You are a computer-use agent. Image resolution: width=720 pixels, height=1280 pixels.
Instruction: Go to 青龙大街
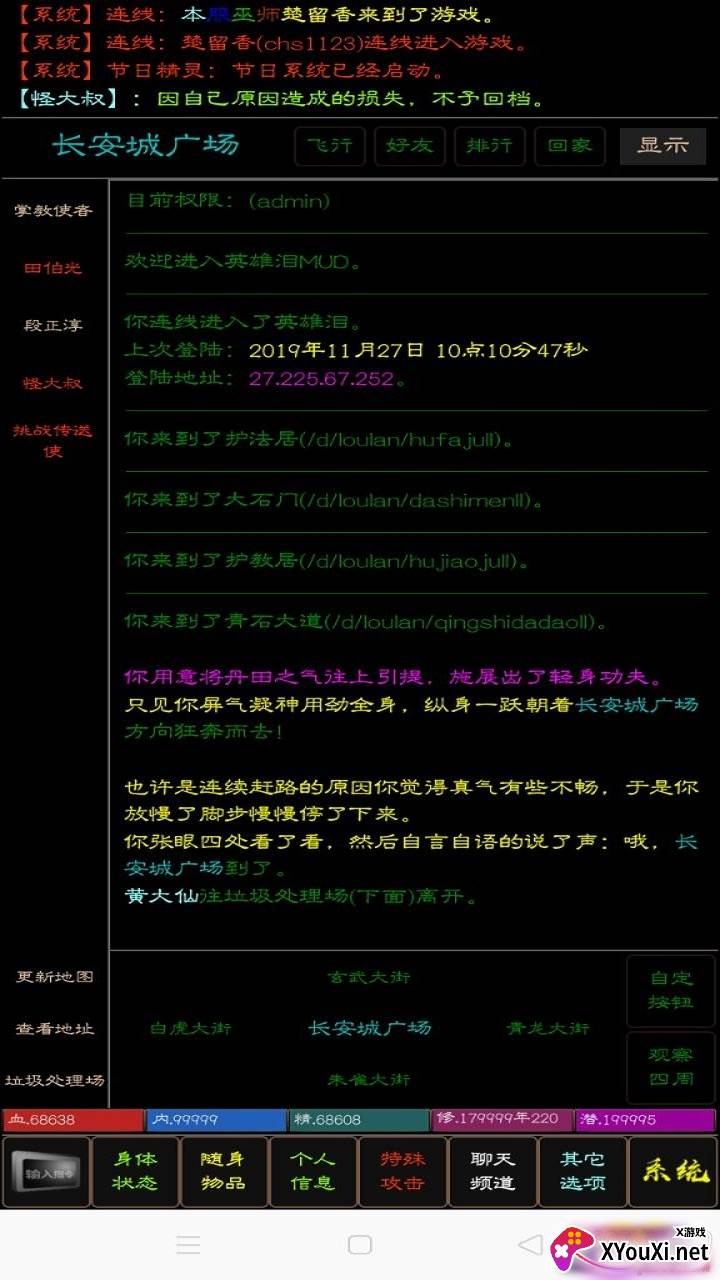click(x=547, y=1028)
